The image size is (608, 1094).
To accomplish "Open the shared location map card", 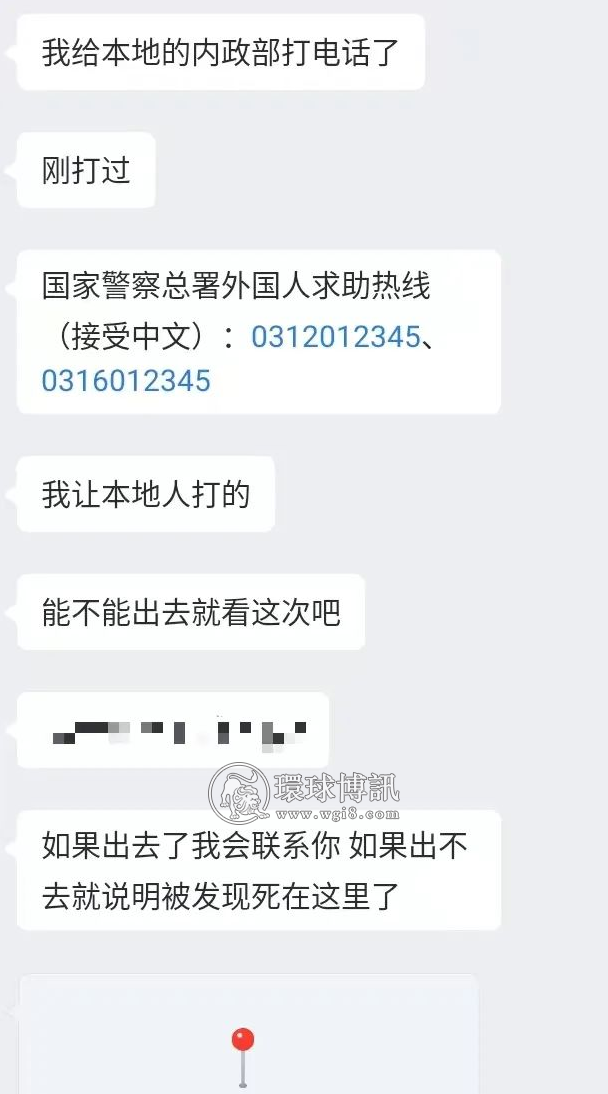I will [x=246, y=1038].
